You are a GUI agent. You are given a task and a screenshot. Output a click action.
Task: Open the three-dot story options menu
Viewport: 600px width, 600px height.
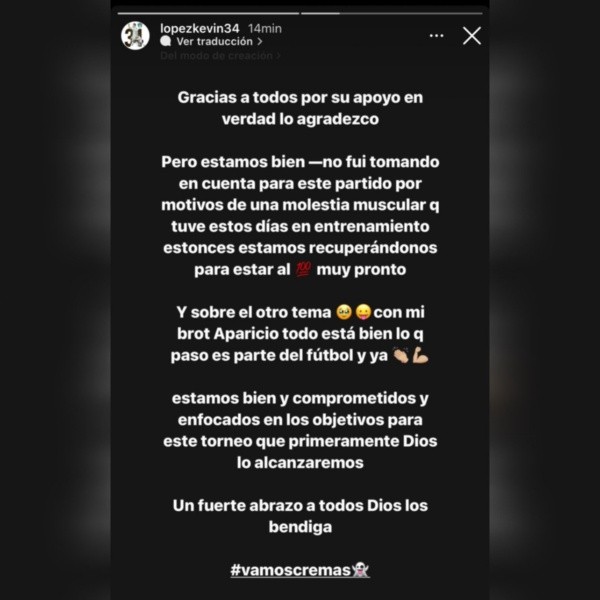[x=436, y=35]
